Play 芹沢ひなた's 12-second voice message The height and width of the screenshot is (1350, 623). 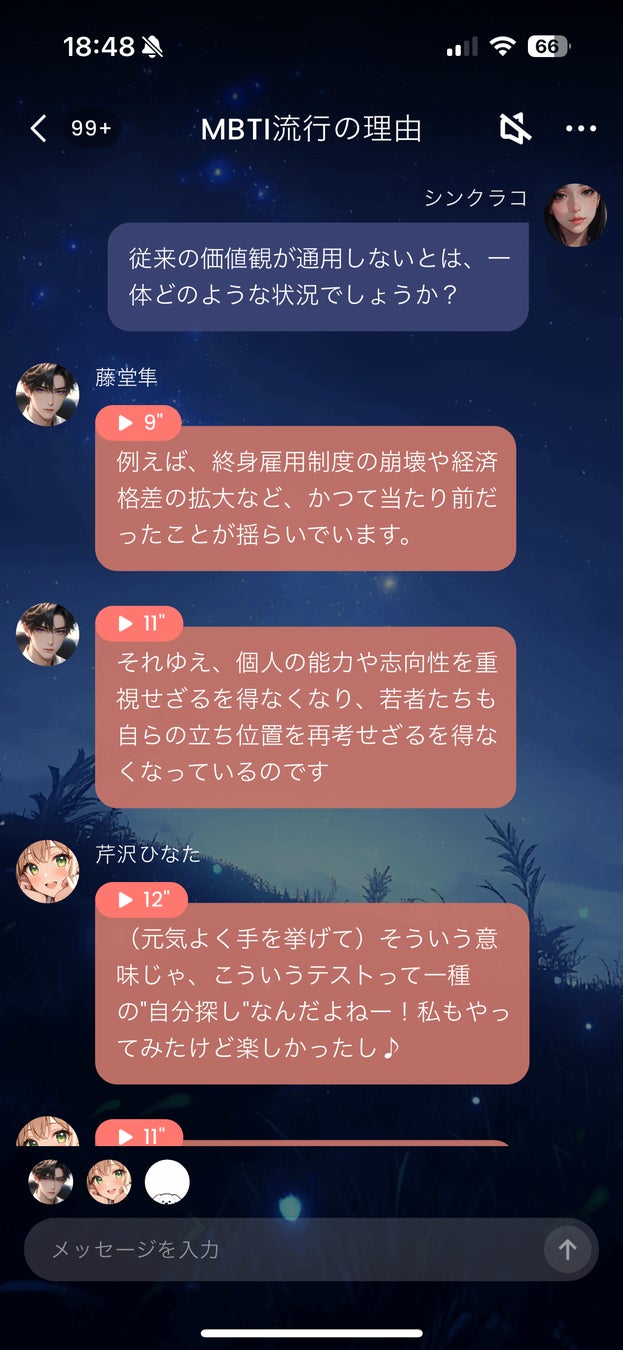pyautogui.click(x=141, y=900)
